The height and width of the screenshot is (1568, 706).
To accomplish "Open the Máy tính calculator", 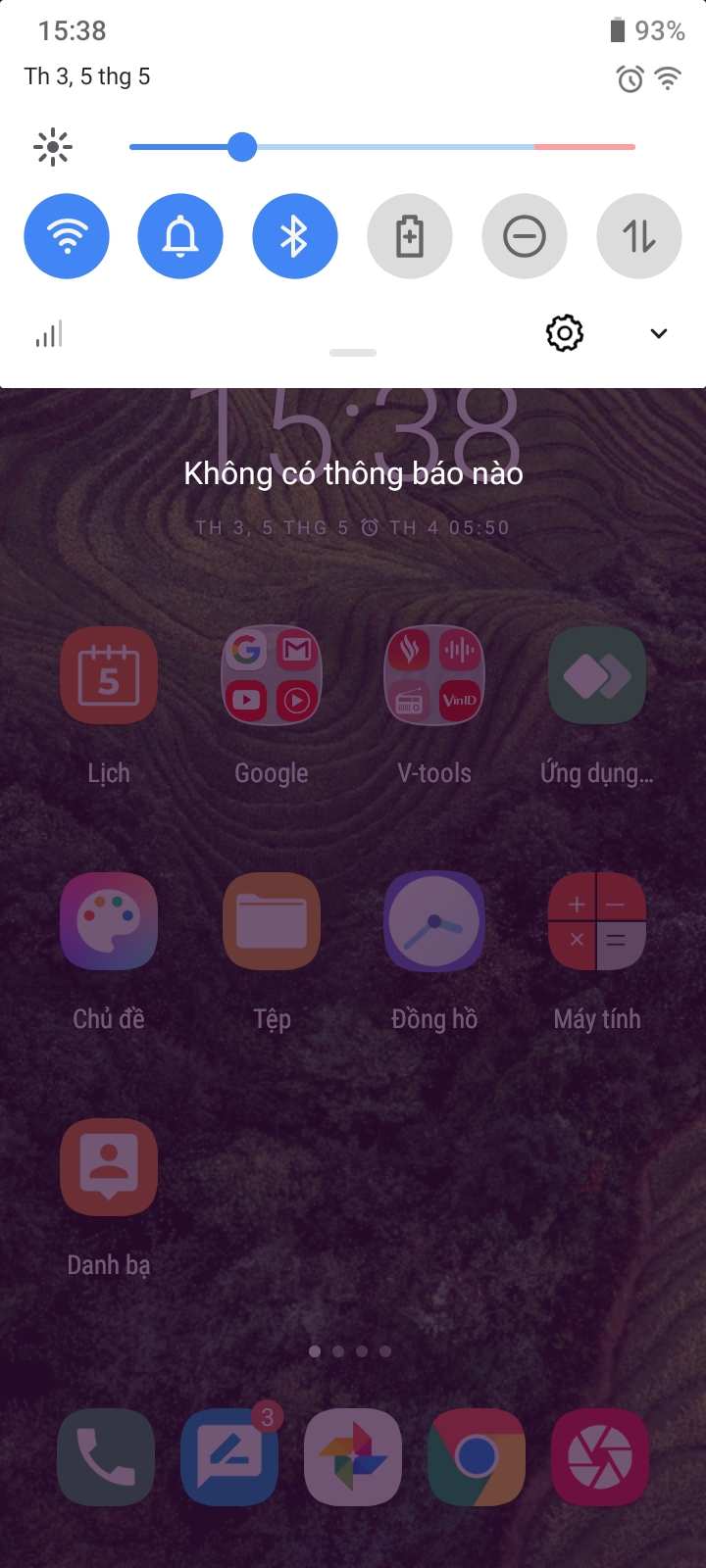I will pyautogui.click(x=597, y=921).
